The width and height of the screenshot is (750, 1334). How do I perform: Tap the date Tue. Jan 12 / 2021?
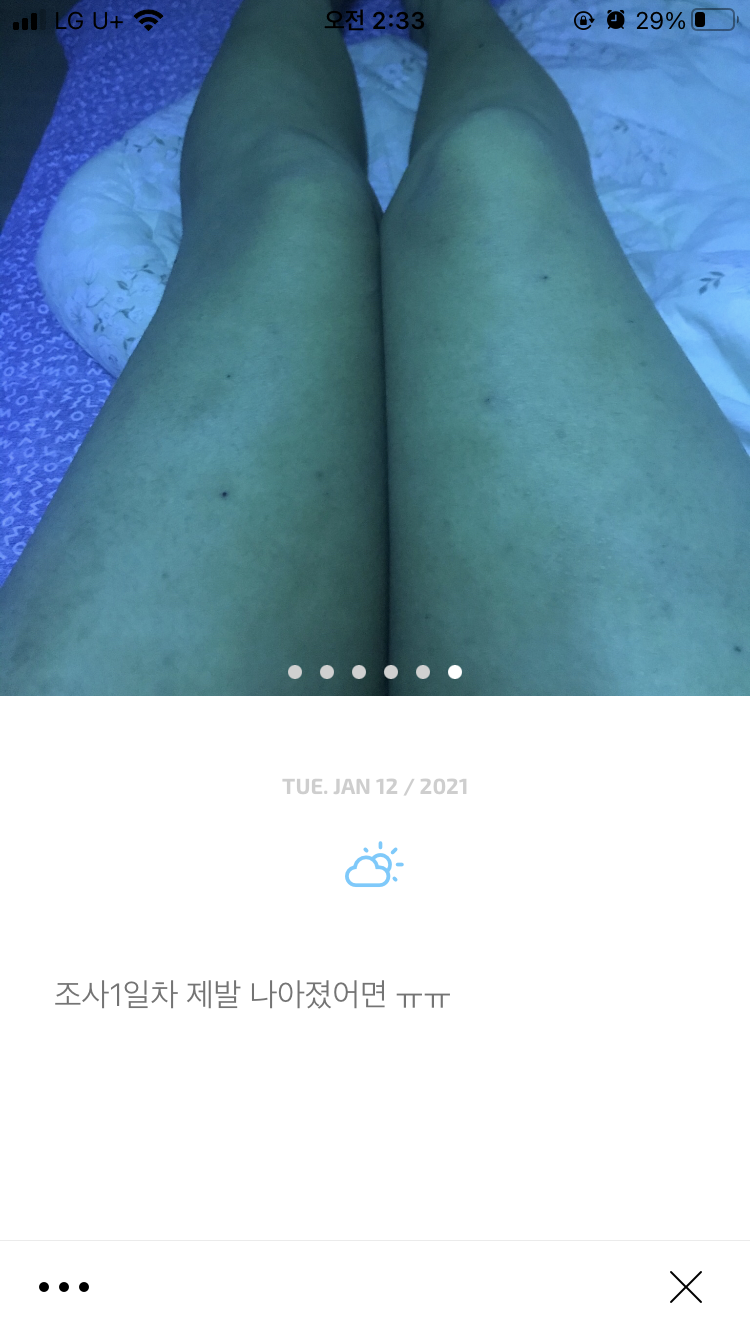tap(375, 786)
